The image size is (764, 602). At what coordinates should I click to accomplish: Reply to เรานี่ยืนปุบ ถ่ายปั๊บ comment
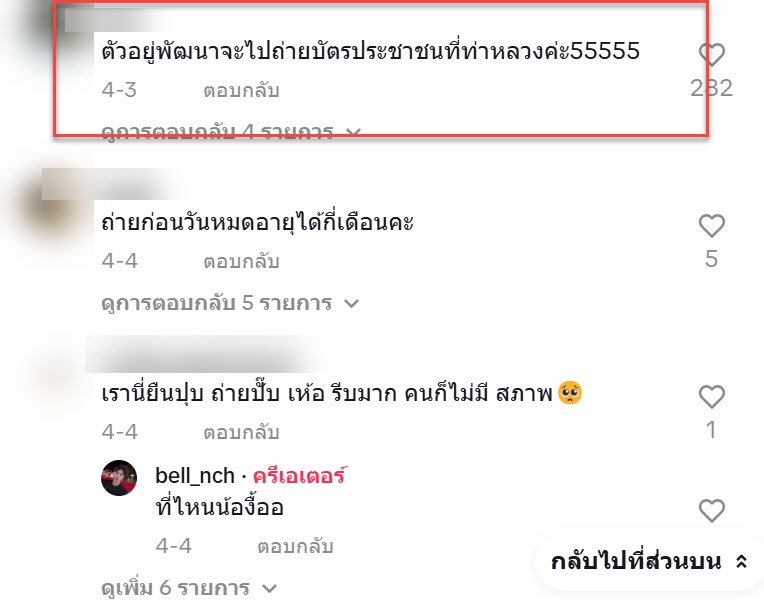click(241, 433)
